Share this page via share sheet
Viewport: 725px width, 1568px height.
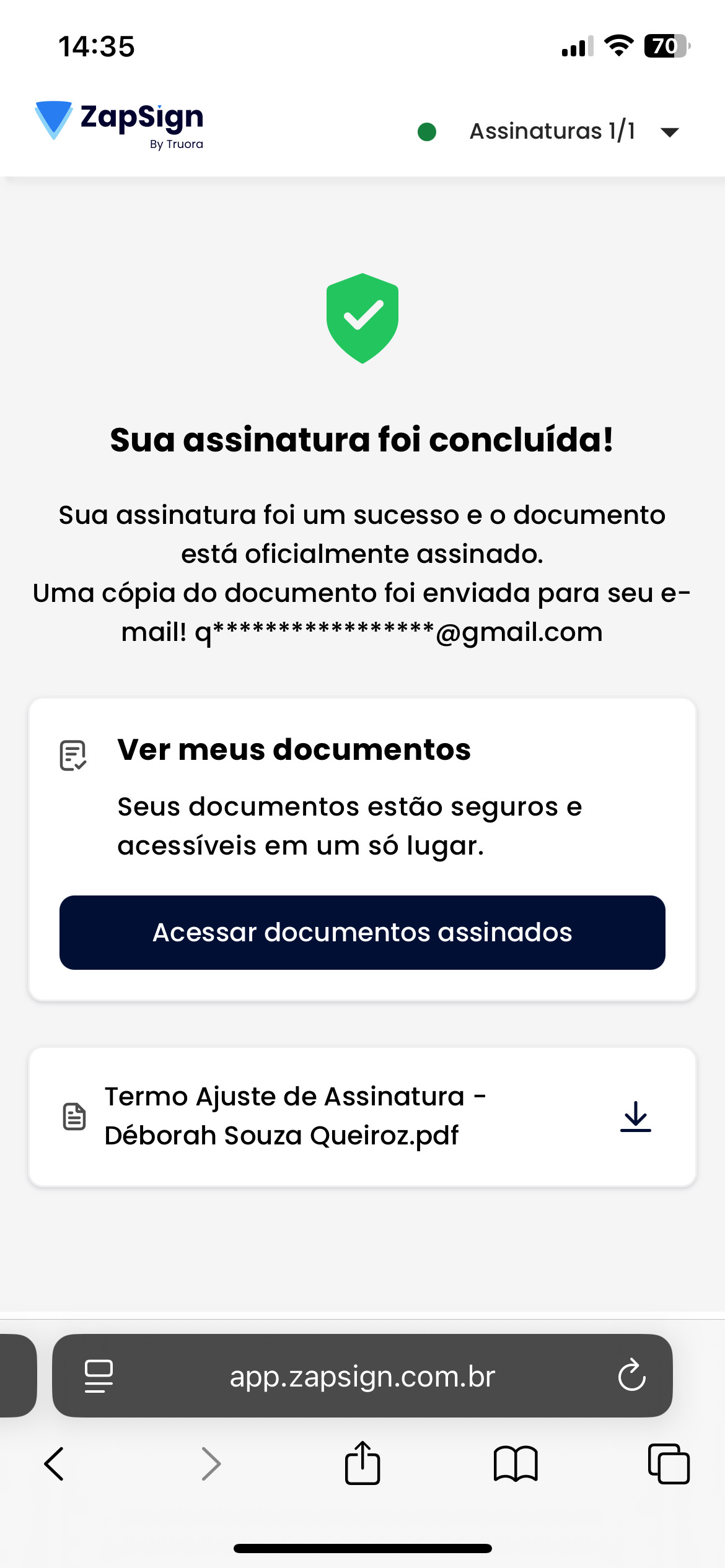coord(362,1464)
